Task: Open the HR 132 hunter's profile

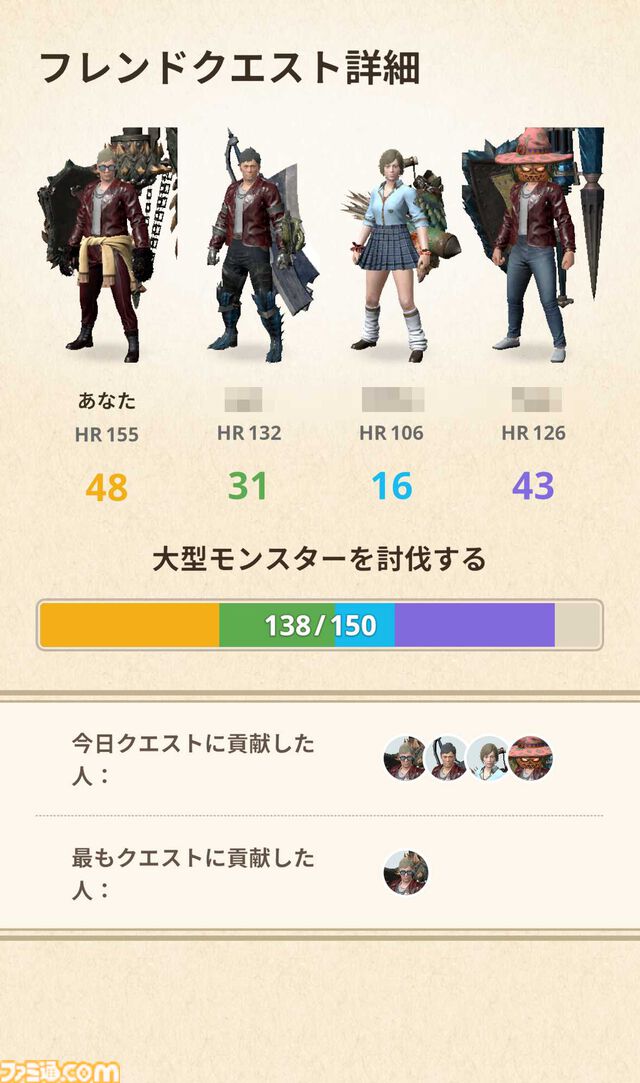Action: click(x=248, y=250)
